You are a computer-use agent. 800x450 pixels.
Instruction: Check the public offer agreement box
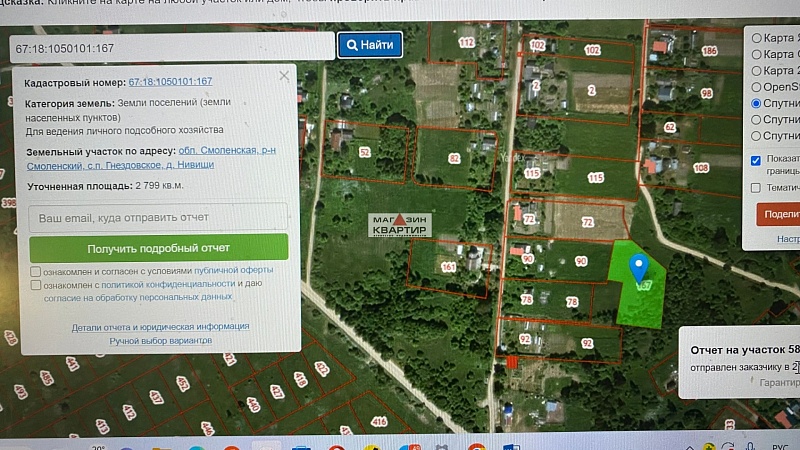coord(36,270)
